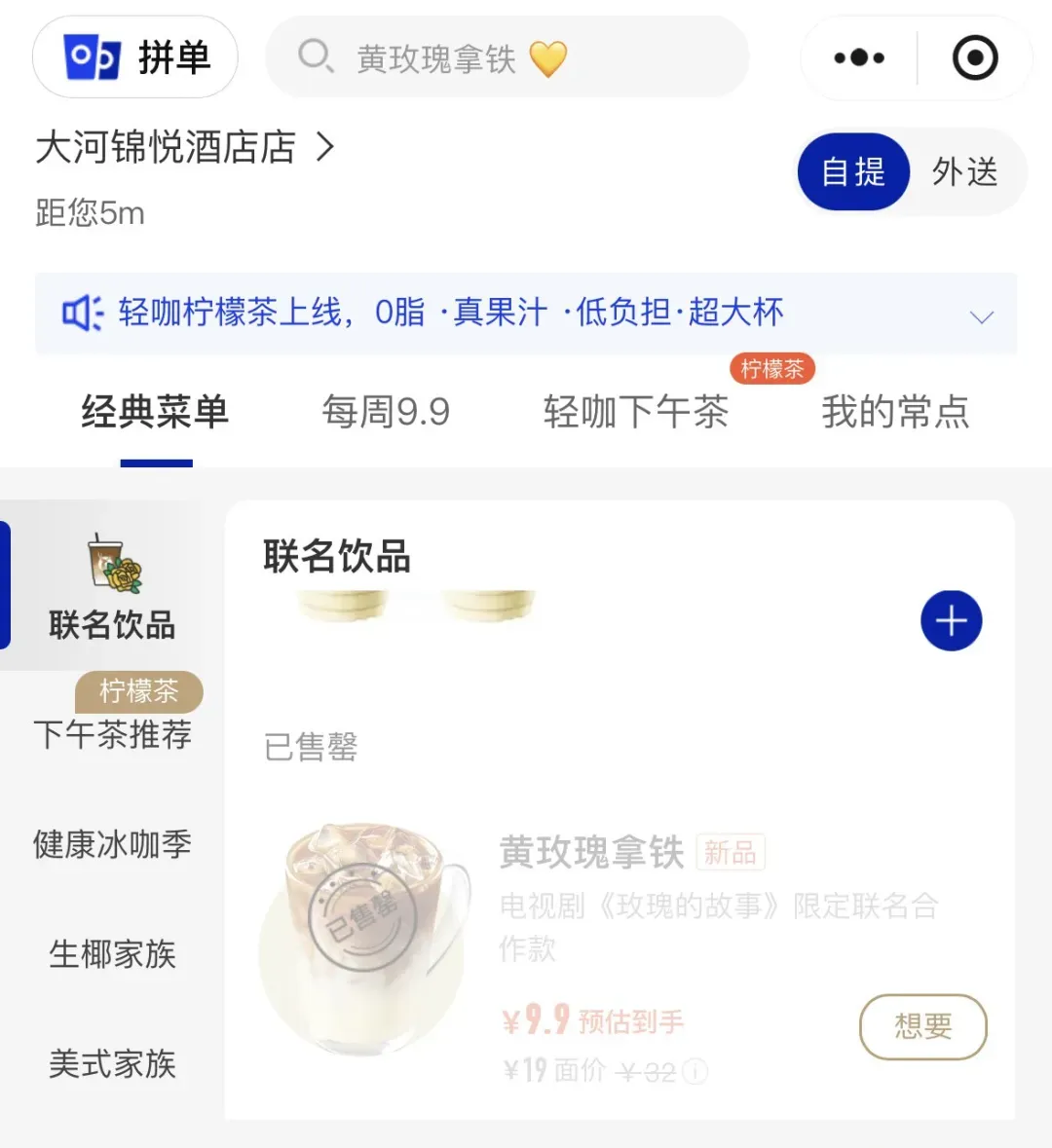
Task: Tap 想要 for the sold-out 黄玫瑰拿铁
Action: click(x=922, y=1026)
